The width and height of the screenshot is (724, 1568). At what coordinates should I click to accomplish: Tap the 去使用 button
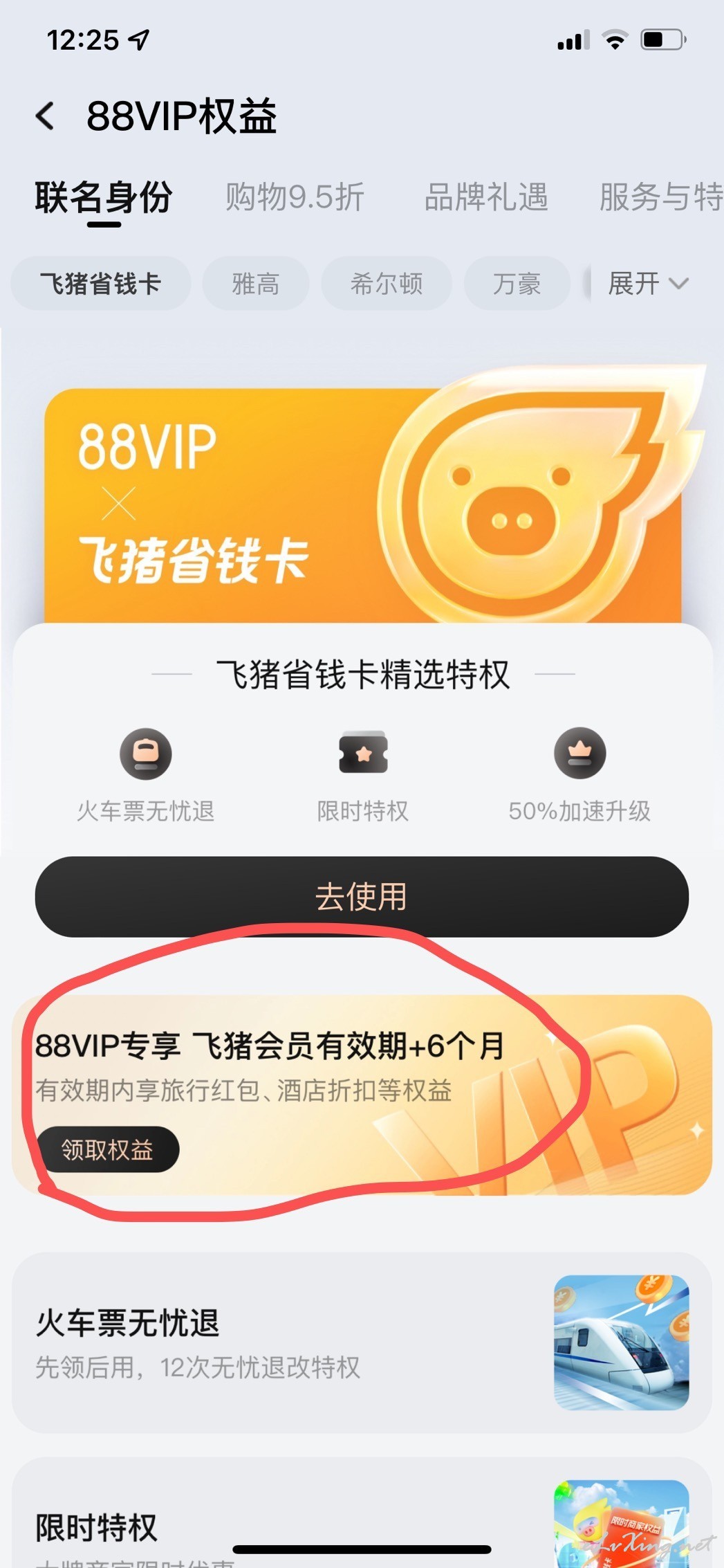point(362,897)
